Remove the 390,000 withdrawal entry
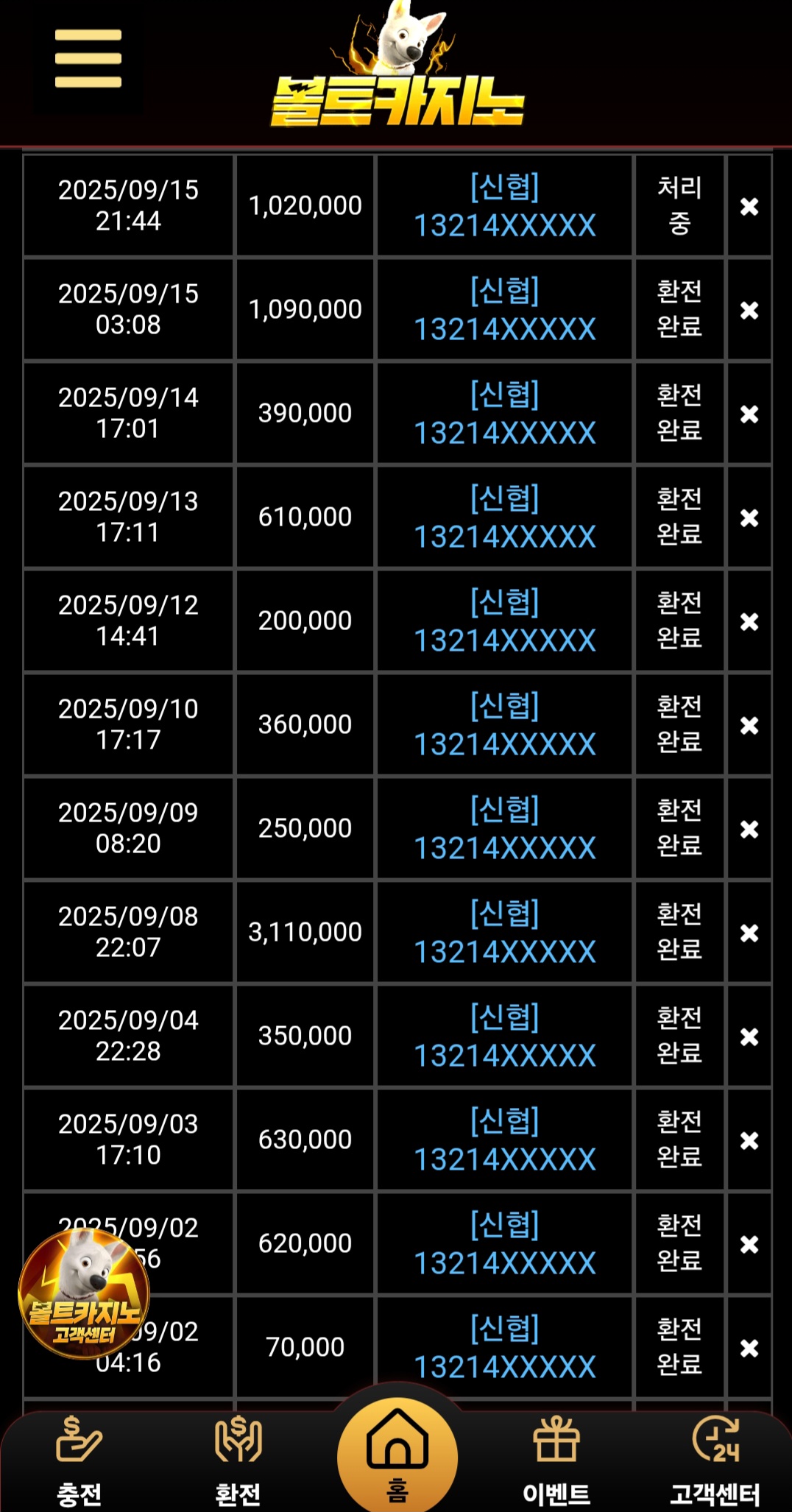The height and width of the screenshot is (1512, 792). click(749, 414)
